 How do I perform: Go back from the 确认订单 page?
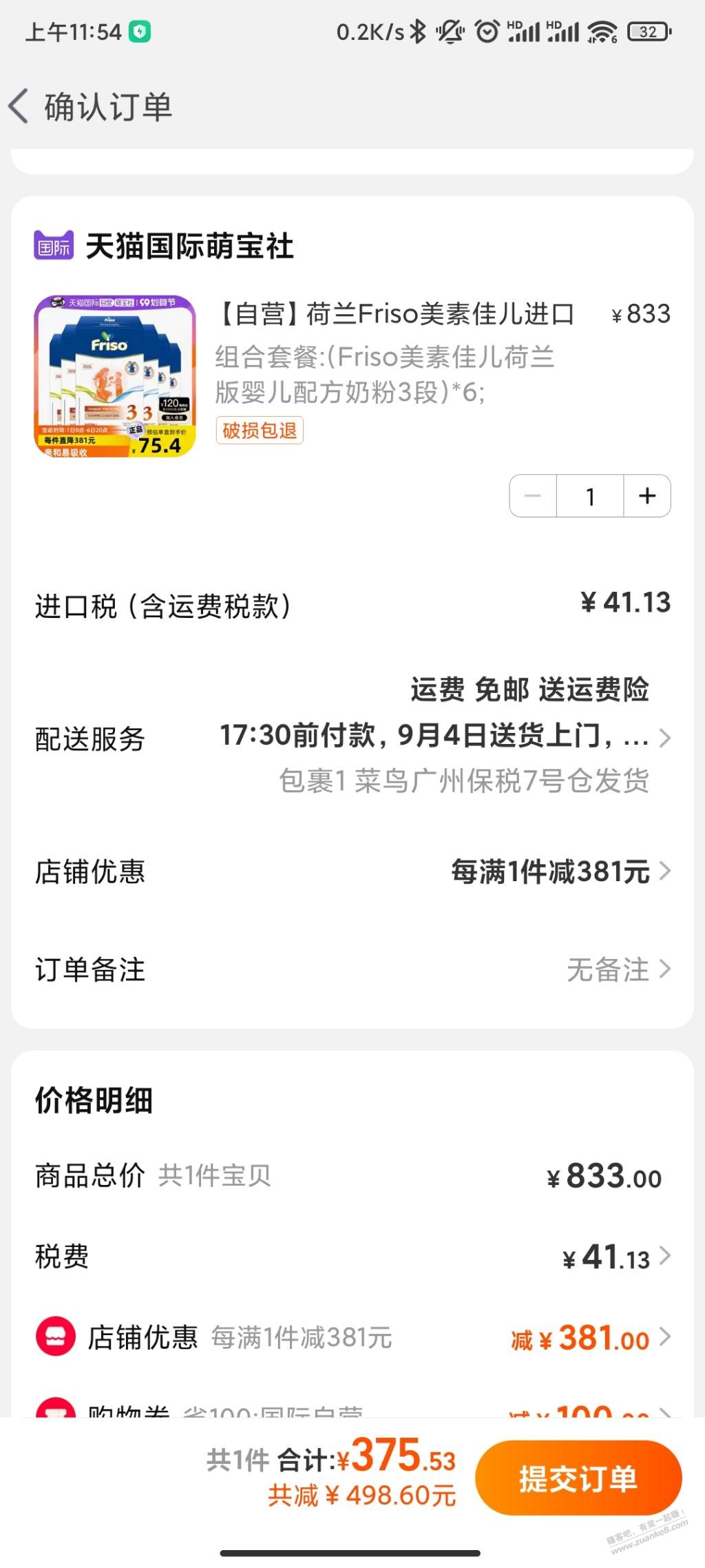19,107
